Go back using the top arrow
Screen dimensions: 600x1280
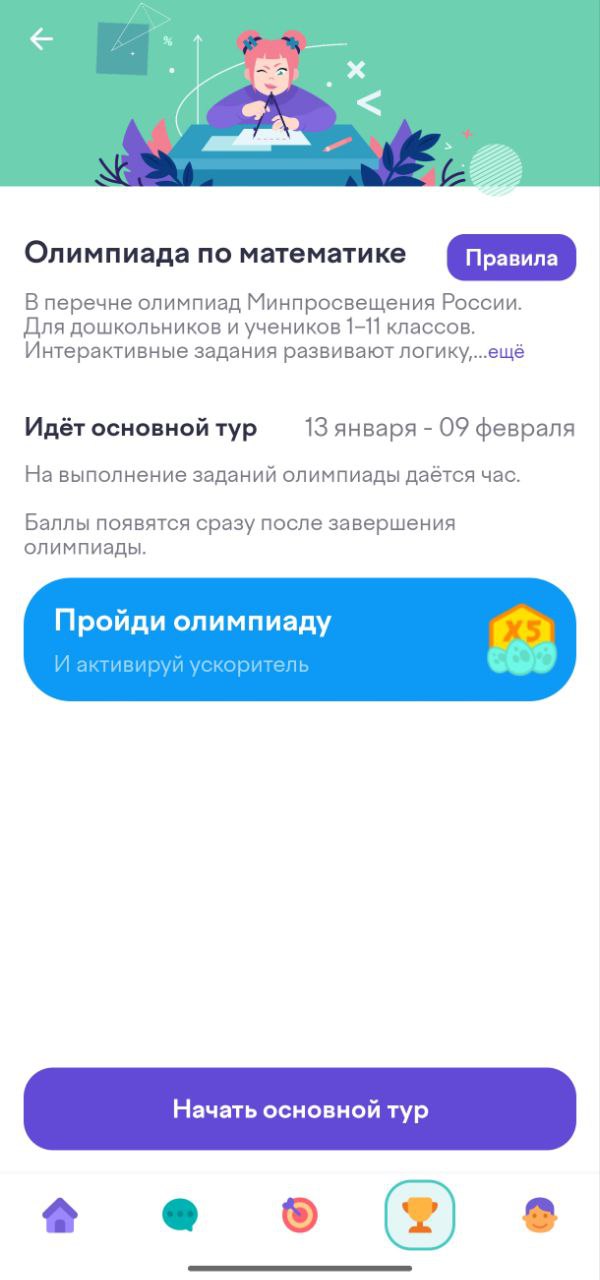tap(41, 39)
